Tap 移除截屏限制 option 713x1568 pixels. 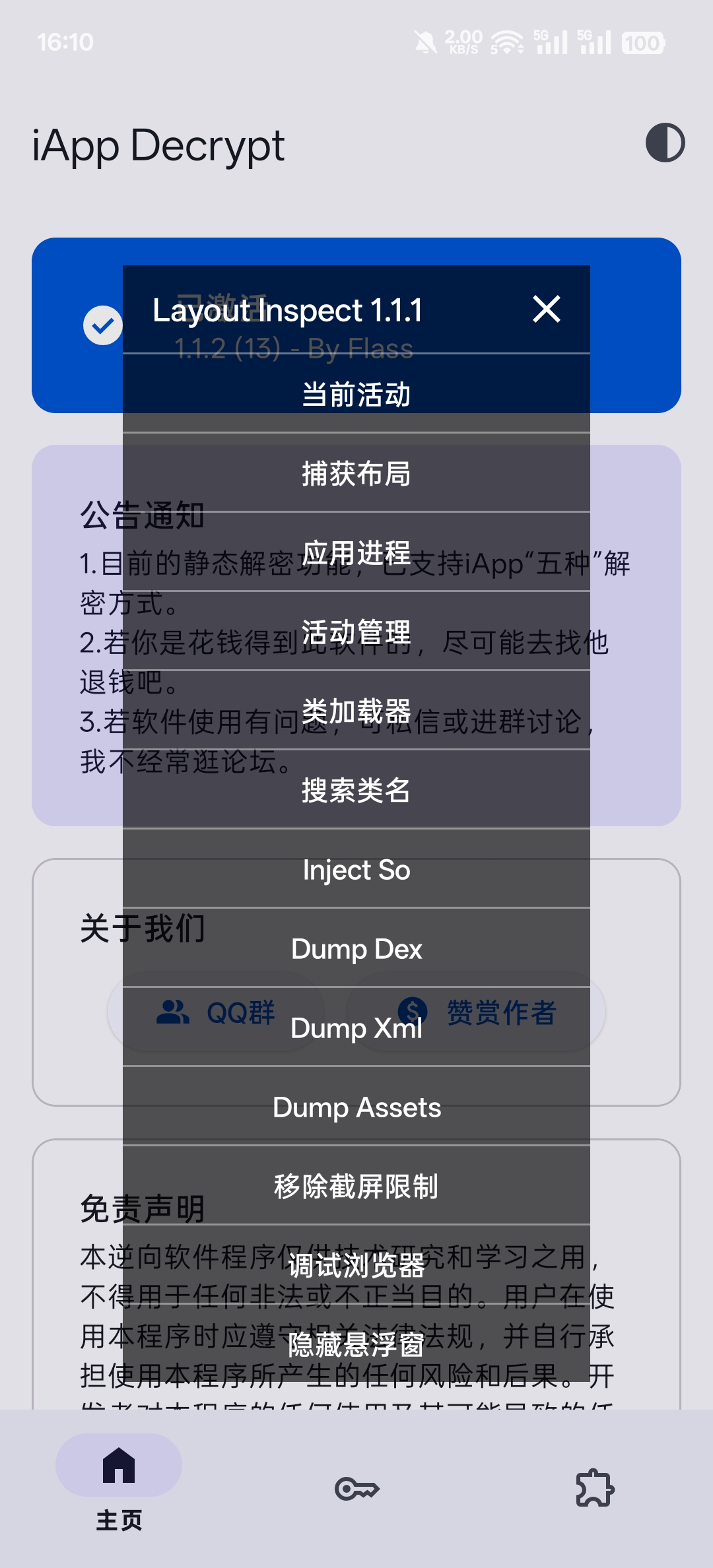pyautogui.click(x=356, y=1187)
